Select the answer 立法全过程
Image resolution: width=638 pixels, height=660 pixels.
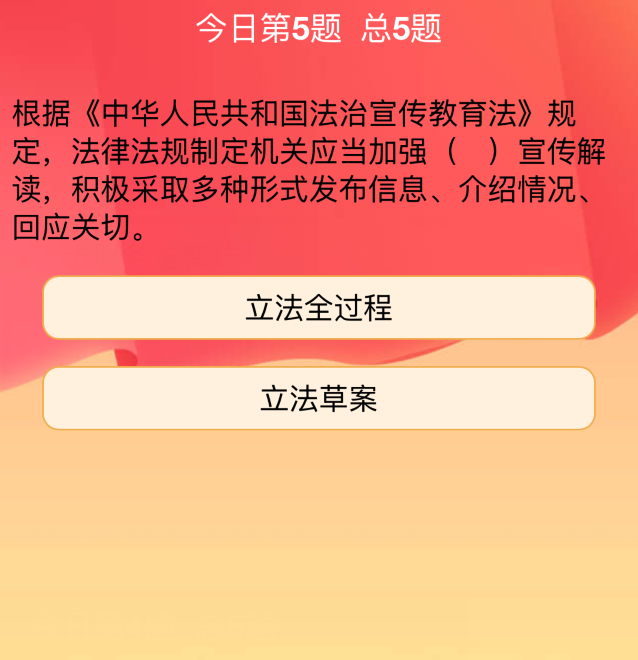319,308
